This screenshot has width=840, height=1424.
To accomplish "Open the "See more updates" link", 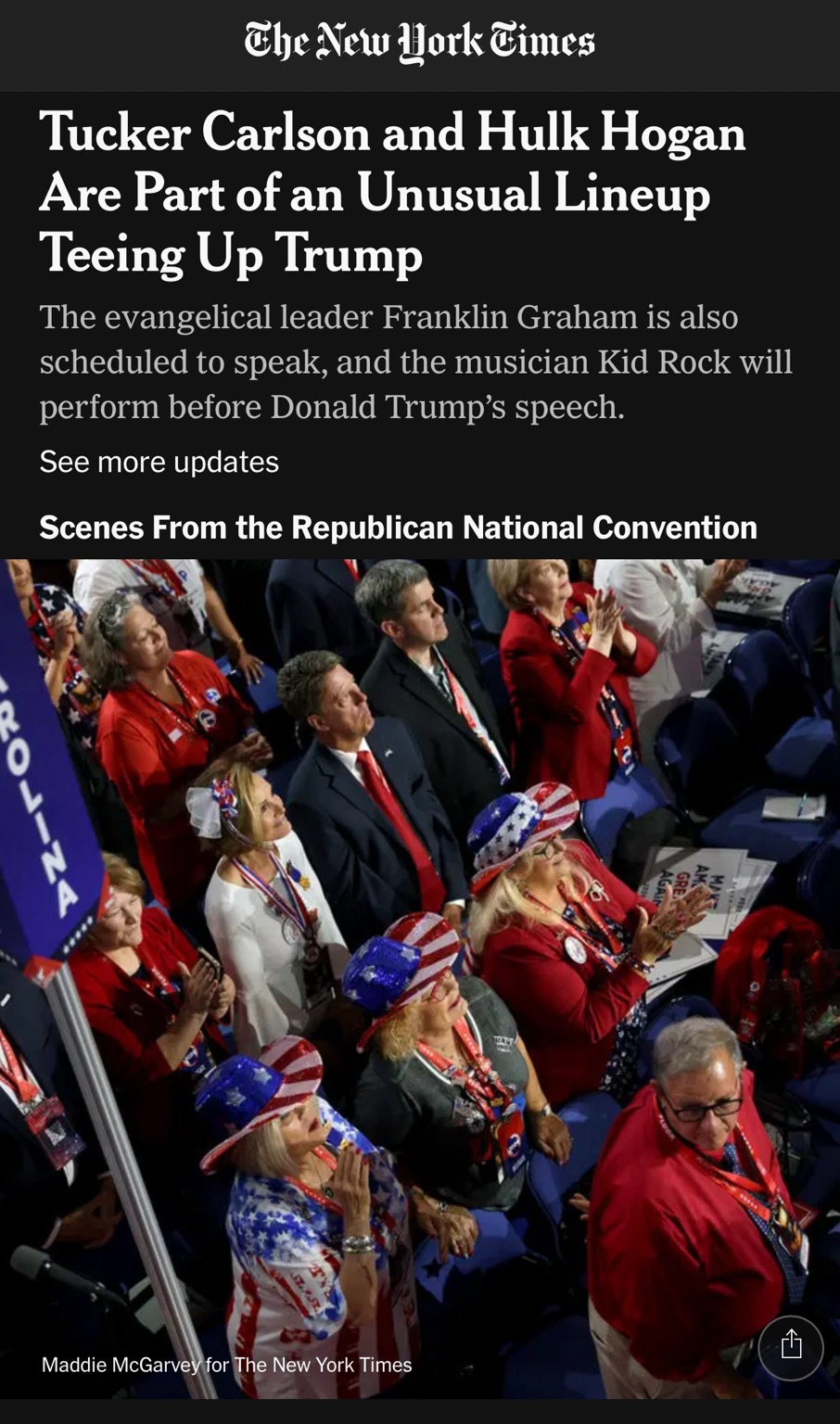I will pyautogui.click(x=159, y=462).
